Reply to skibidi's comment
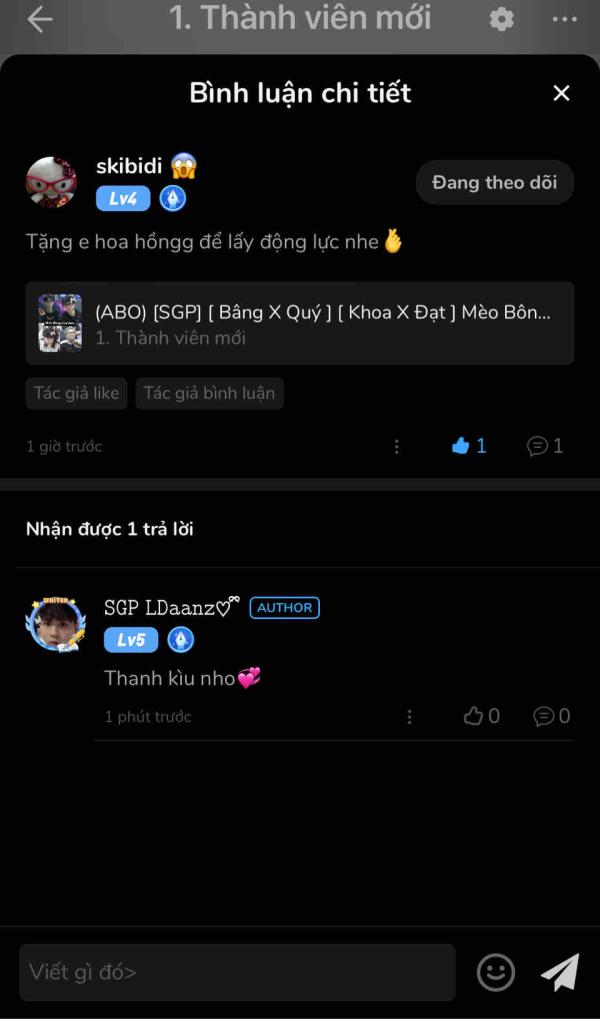Screen dimensions: 600x1019 click(x=545, y=446)
